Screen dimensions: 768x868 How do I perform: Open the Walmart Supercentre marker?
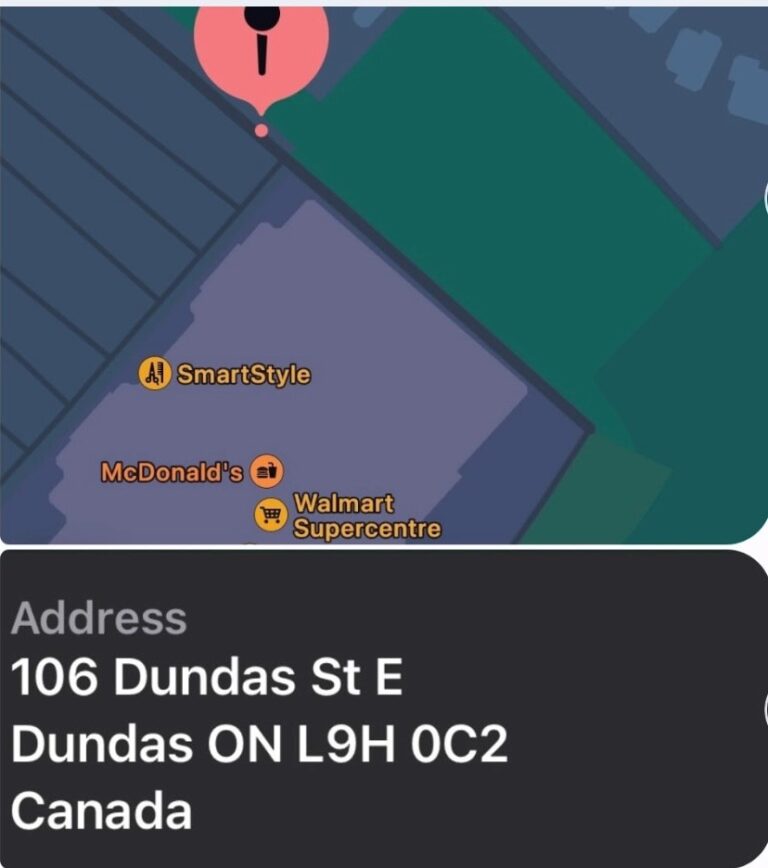point(270,515)
